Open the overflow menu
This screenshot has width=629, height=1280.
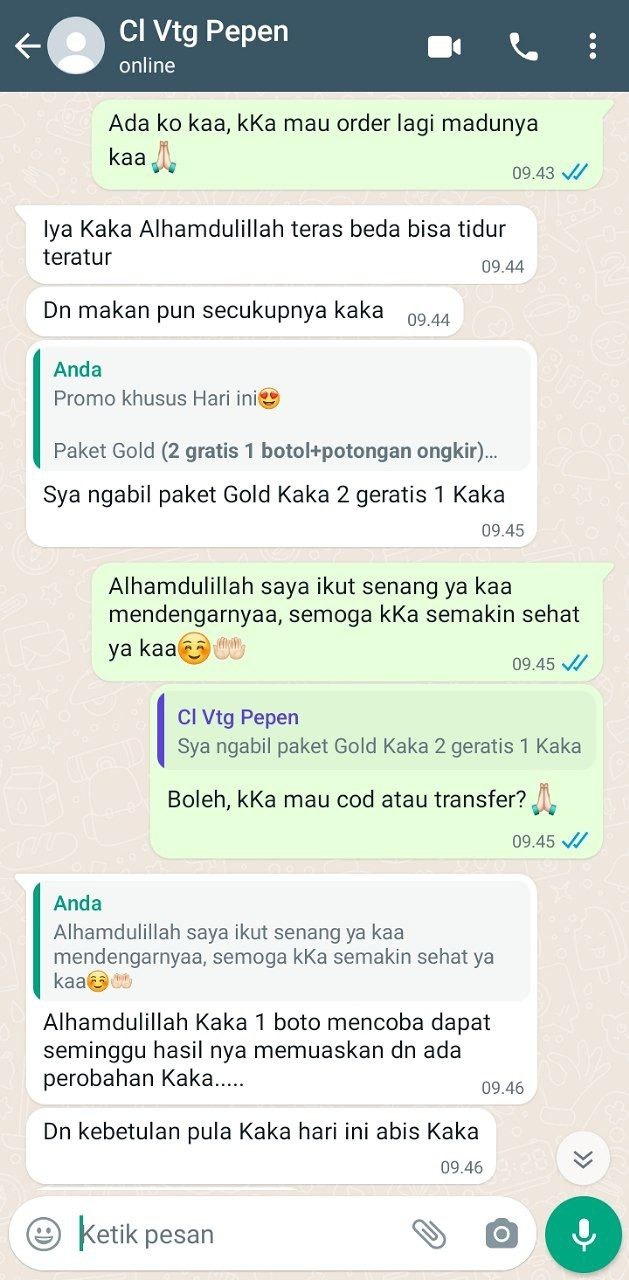[x=592, y=47]
